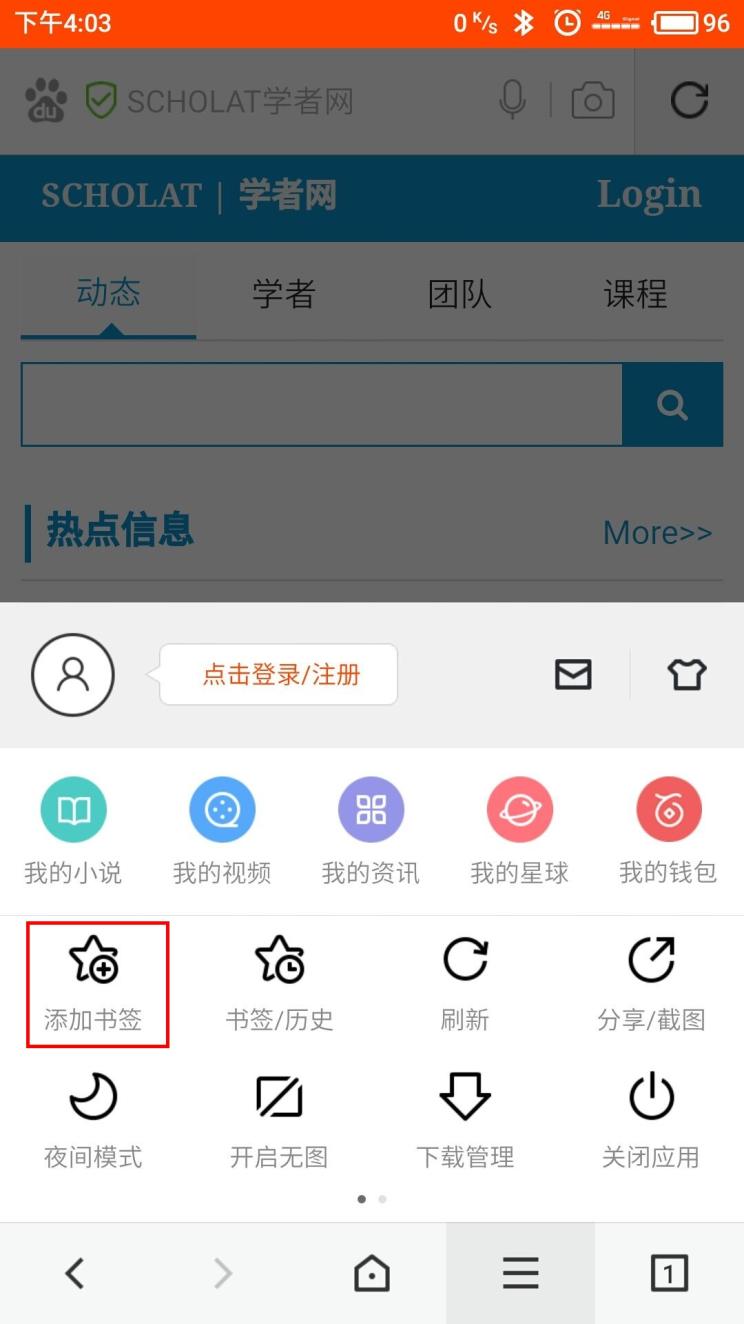
Task: Open 我的星球
Action: click(x=520, y=830)
